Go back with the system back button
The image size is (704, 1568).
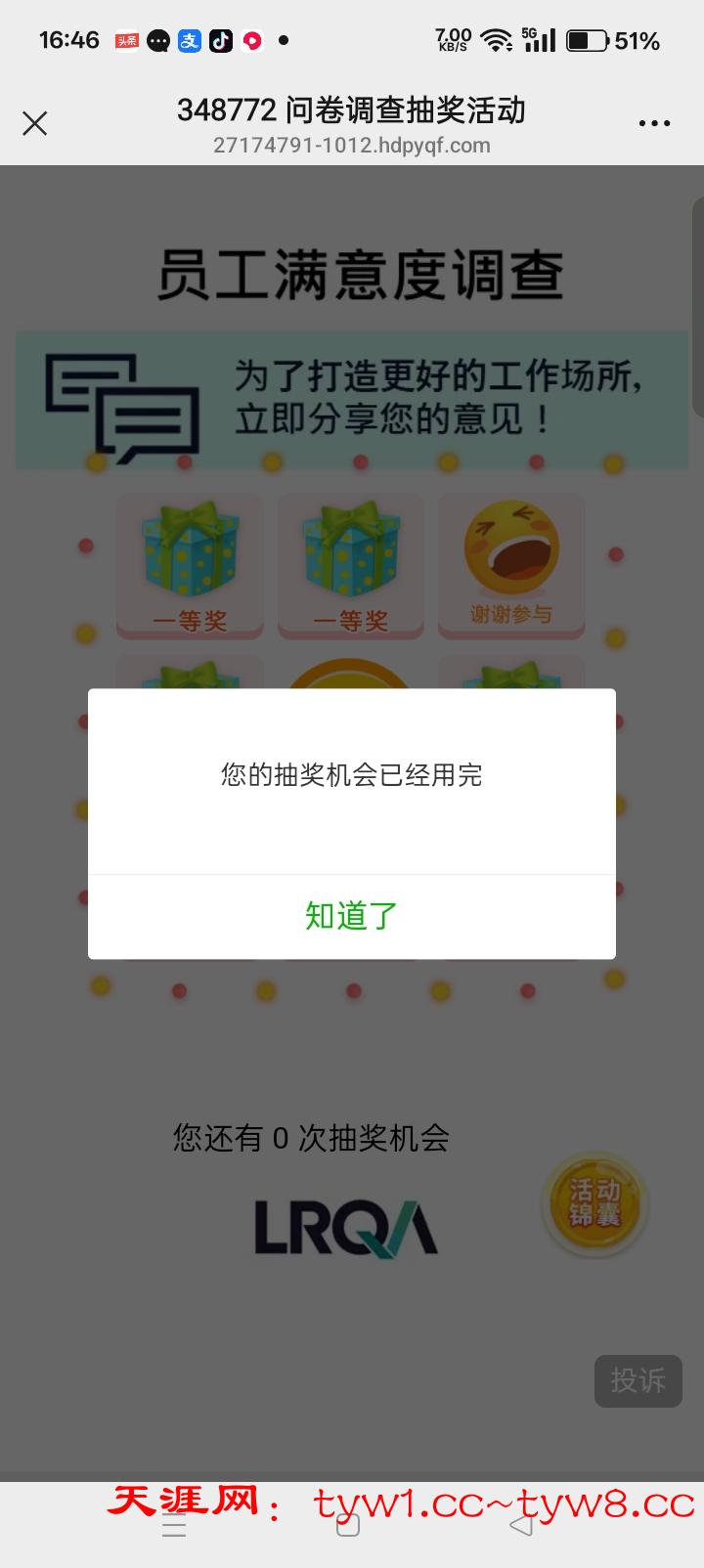521,1525
